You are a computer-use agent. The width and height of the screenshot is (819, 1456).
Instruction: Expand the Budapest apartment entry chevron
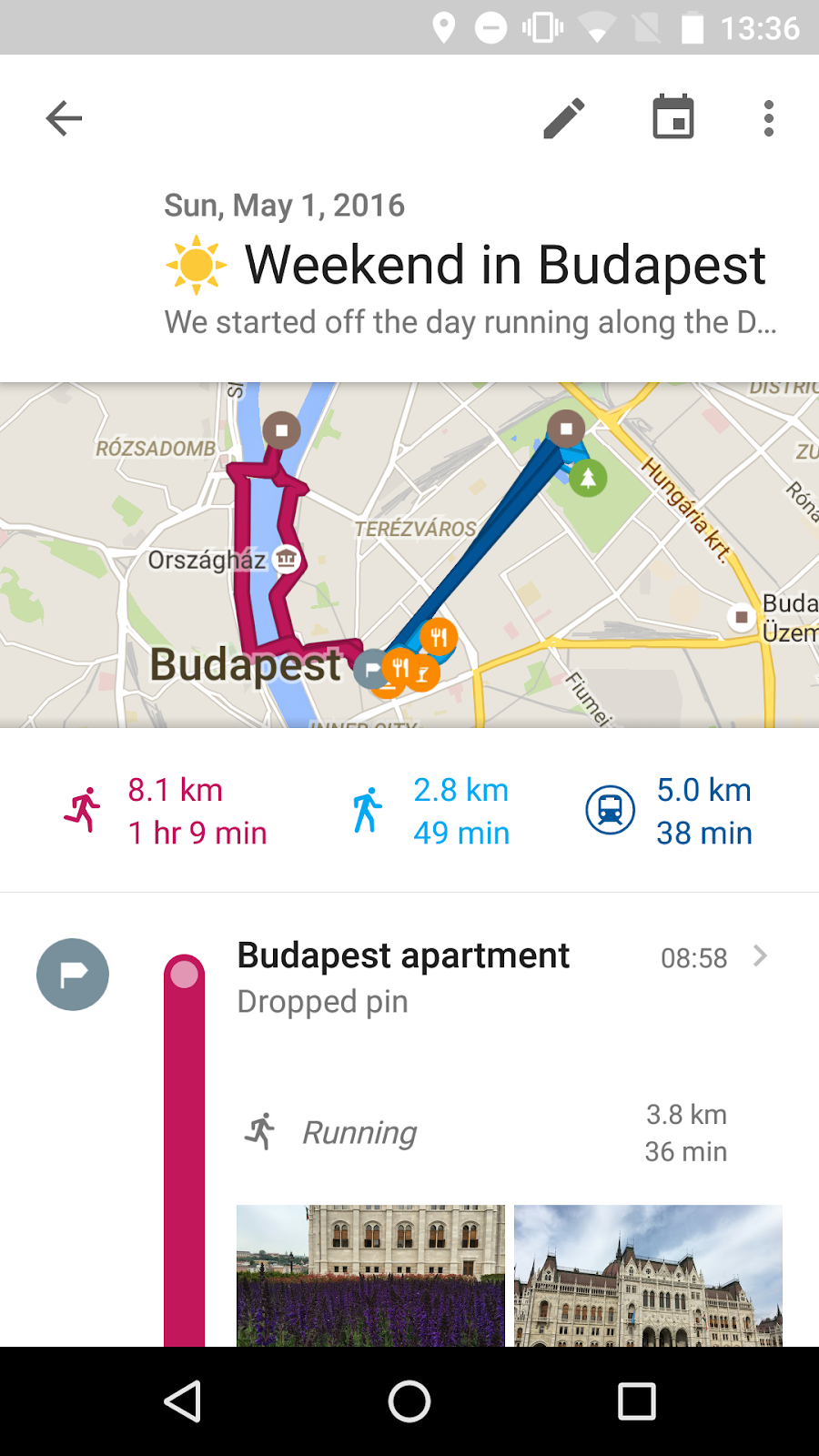pyautogui.click(x=761, y=956)
